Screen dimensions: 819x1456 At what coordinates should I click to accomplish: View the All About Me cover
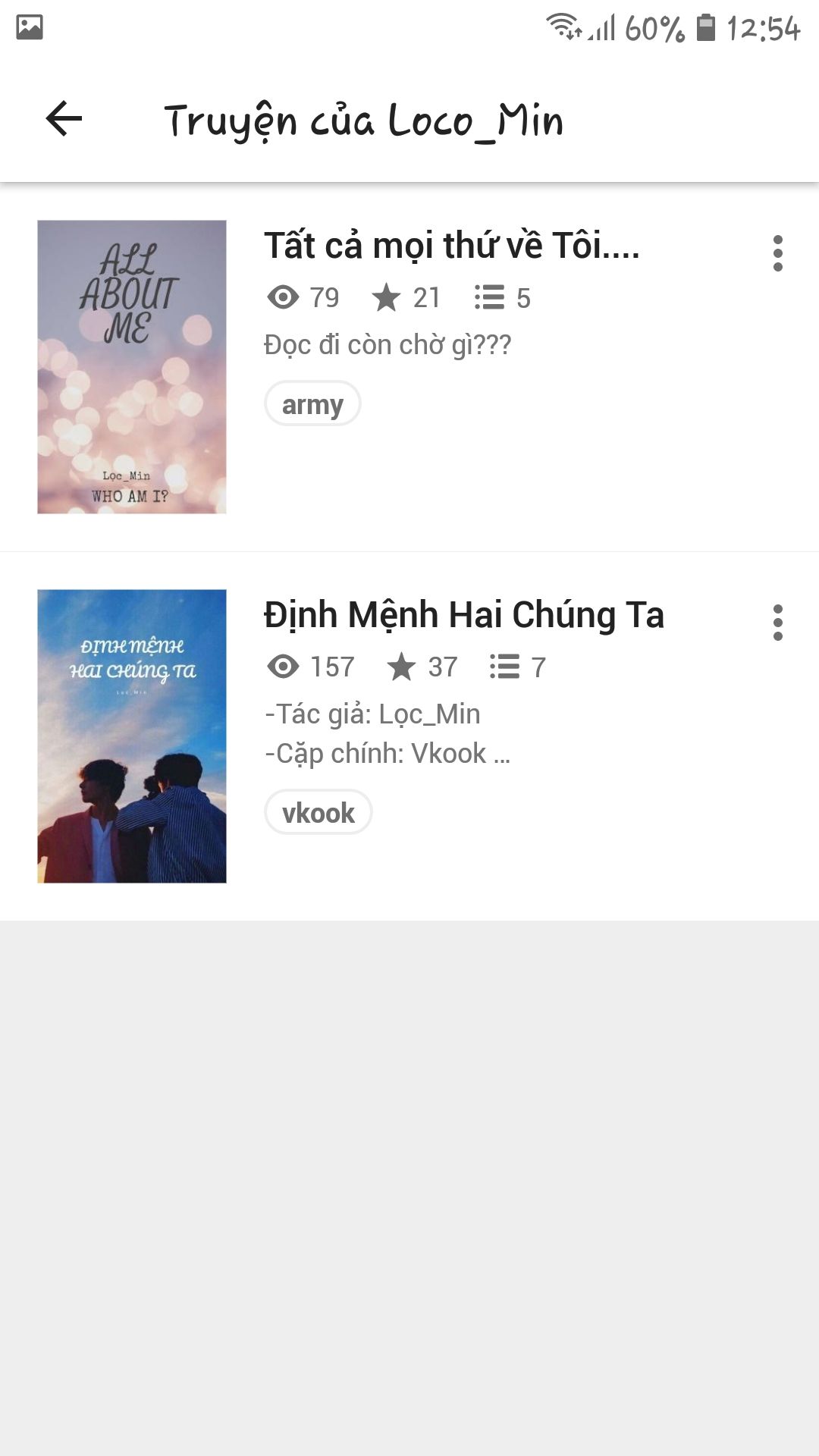(x=132, y=367)
